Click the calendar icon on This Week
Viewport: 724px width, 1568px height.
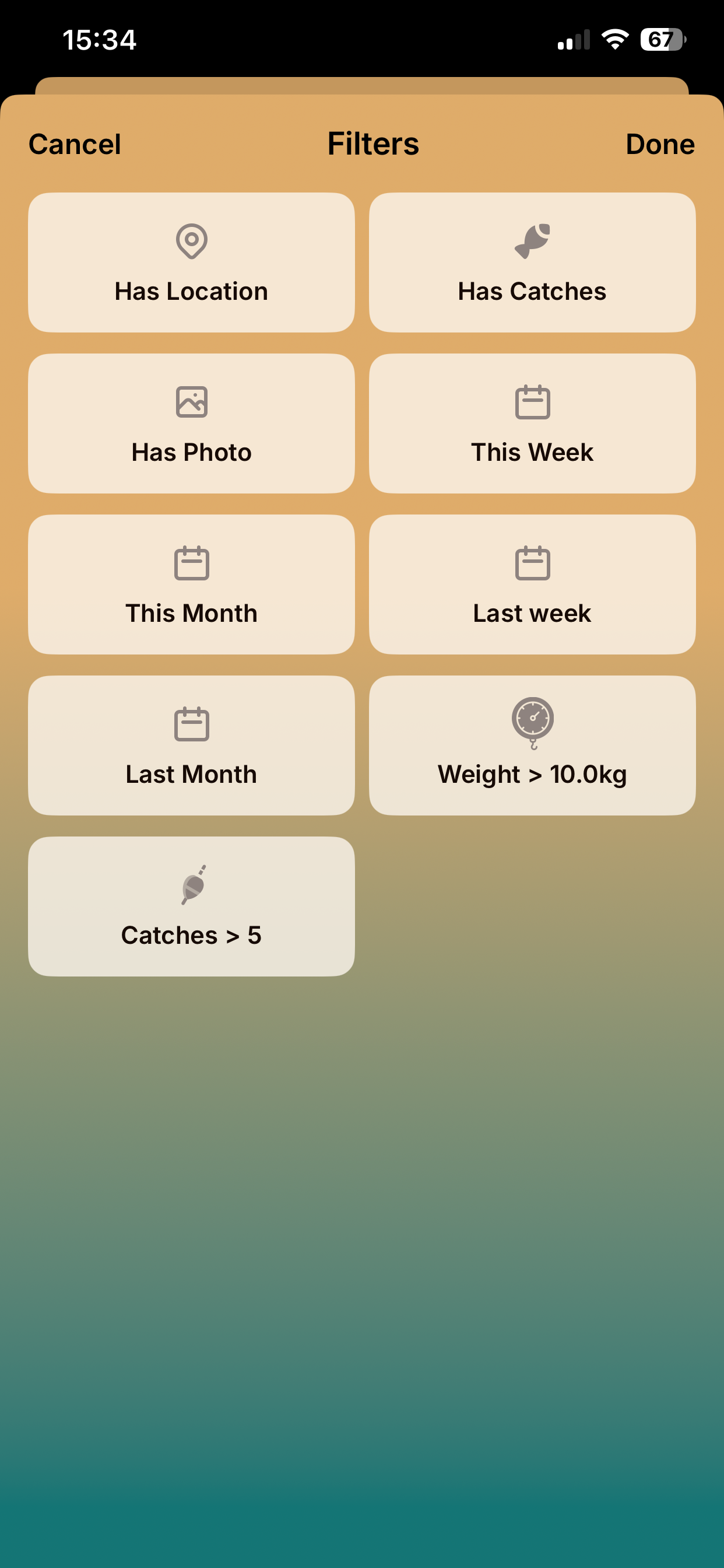coord(532,401)
